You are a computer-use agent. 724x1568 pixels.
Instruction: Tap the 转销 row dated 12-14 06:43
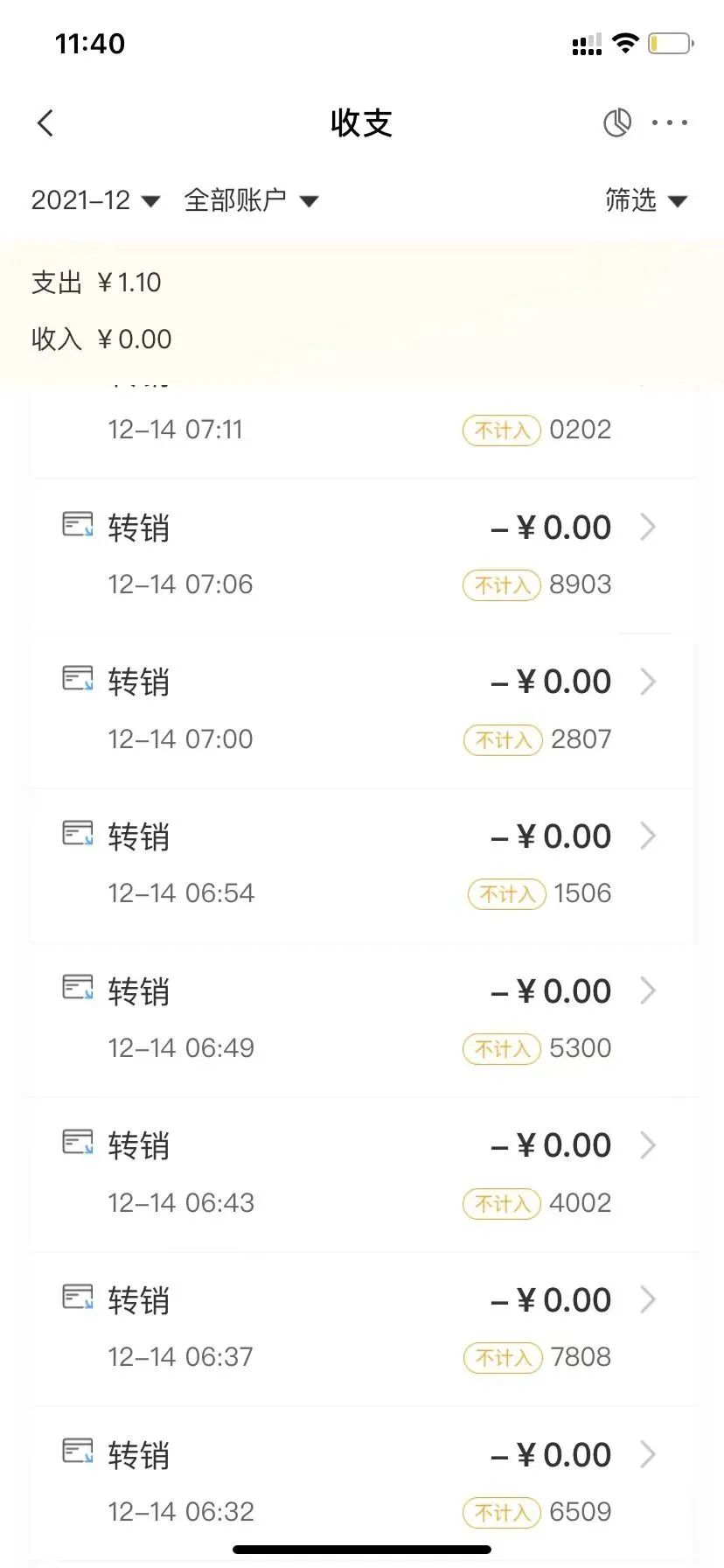(362, 1173)
